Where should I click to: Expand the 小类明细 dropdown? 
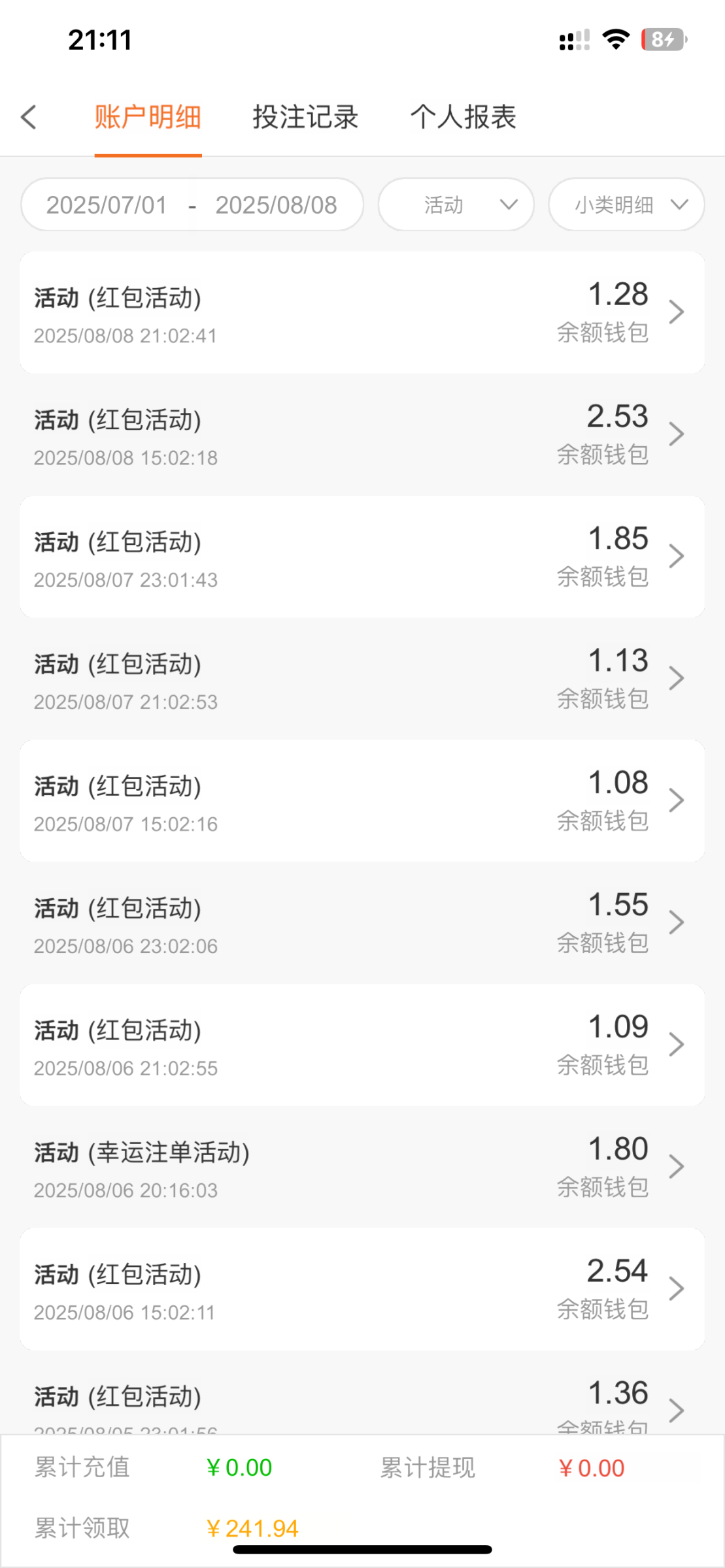tap(626, 205)
